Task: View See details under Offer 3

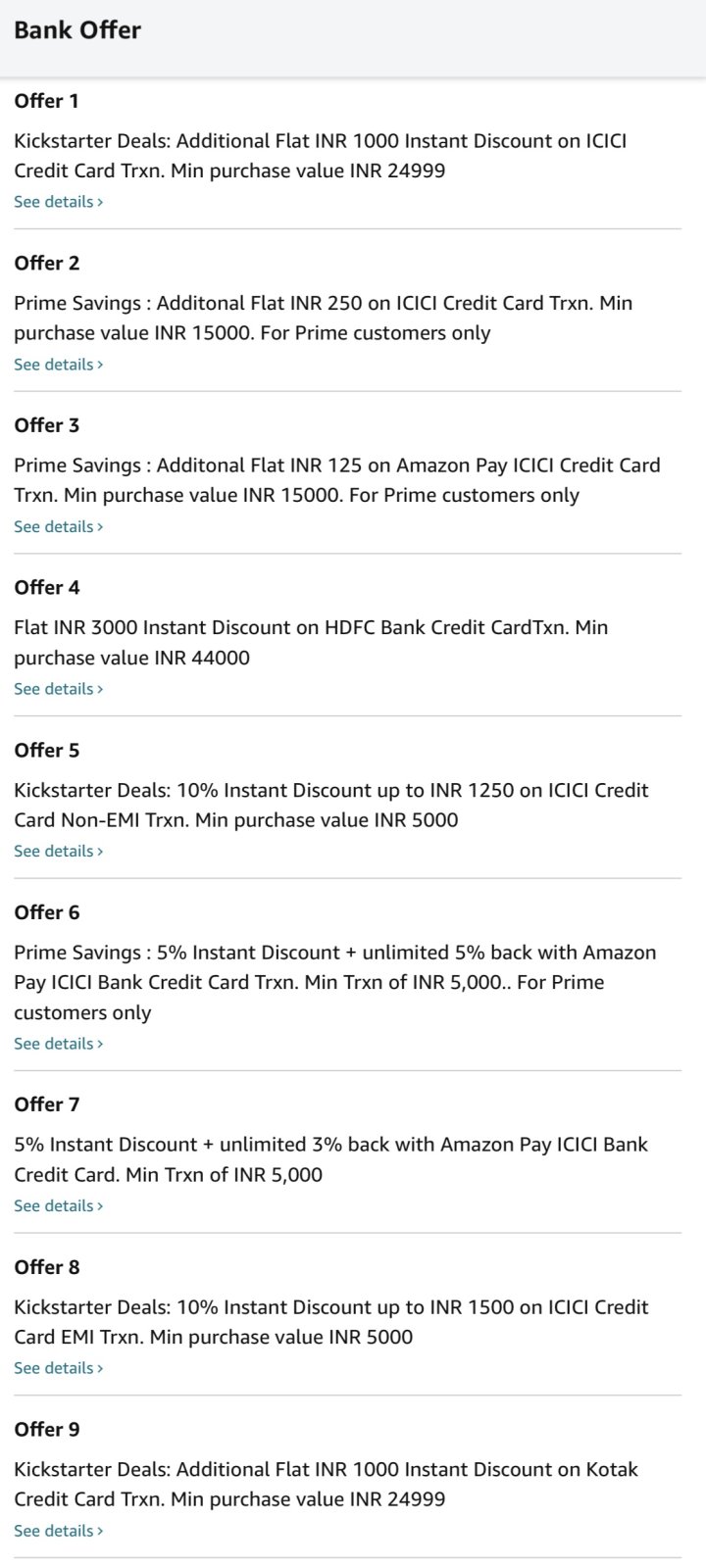Action: (x=59, y=527)
